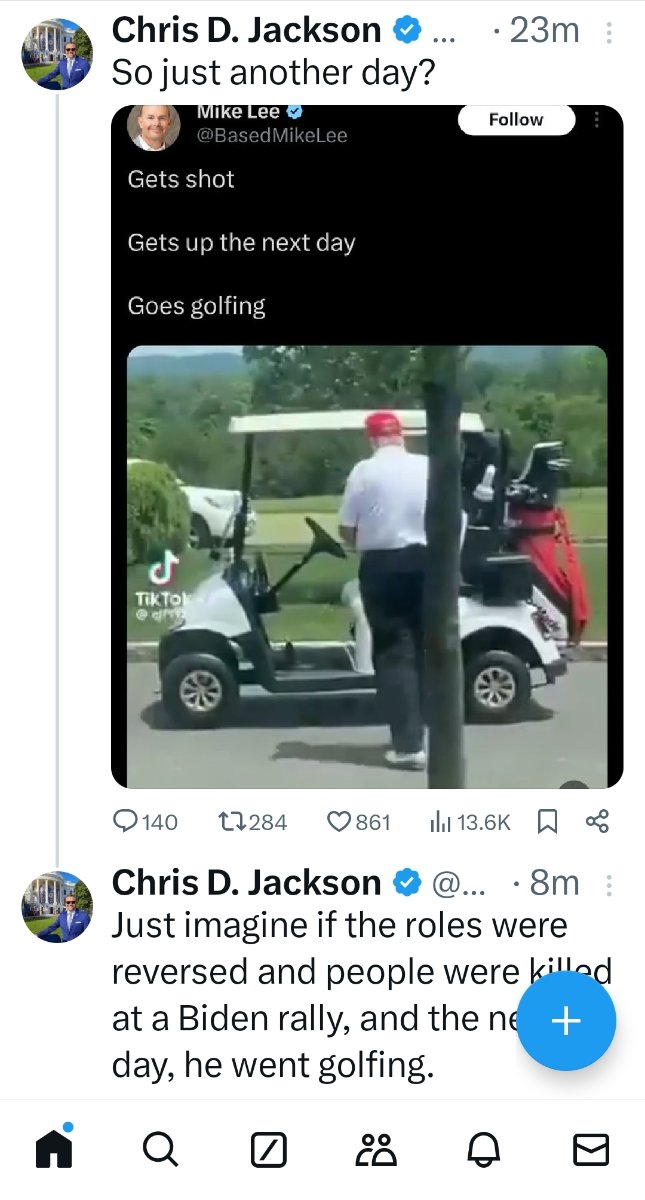This screenshot has height=1200, width=645.
Task: Switch to the Communities tab
Action: pyautogui.click(x=376, y=1151)
